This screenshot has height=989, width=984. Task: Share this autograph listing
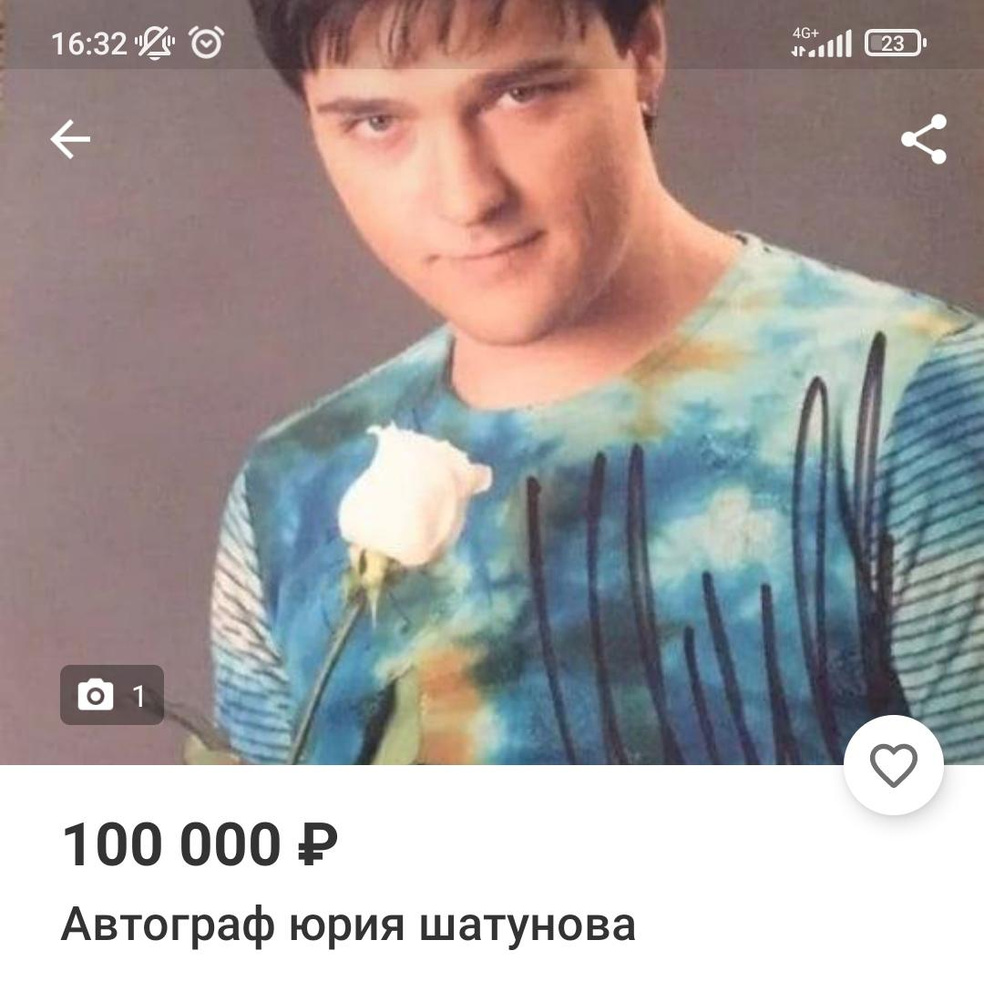click(x=923, y=140)
